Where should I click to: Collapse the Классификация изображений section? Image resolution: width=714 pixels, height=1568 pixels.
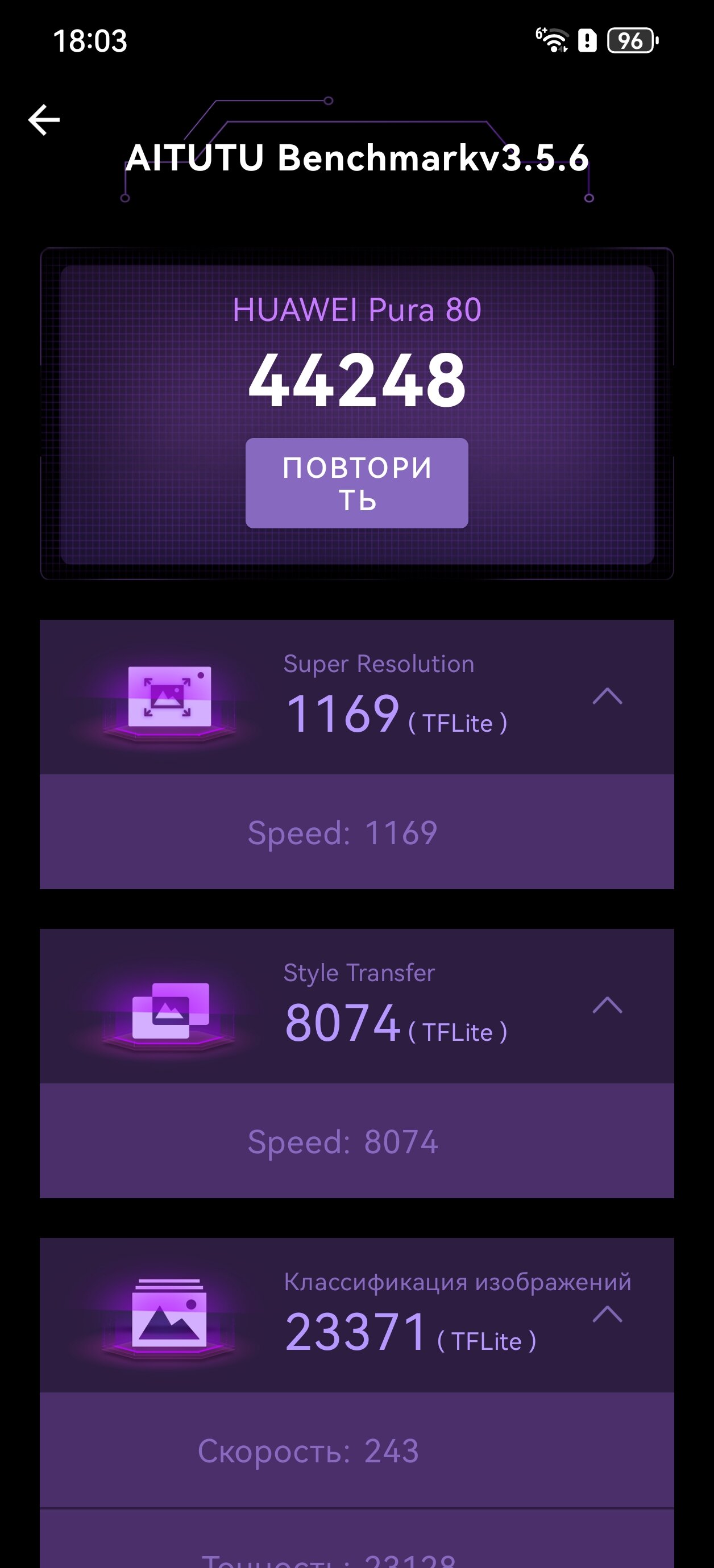coord(607,1314)
